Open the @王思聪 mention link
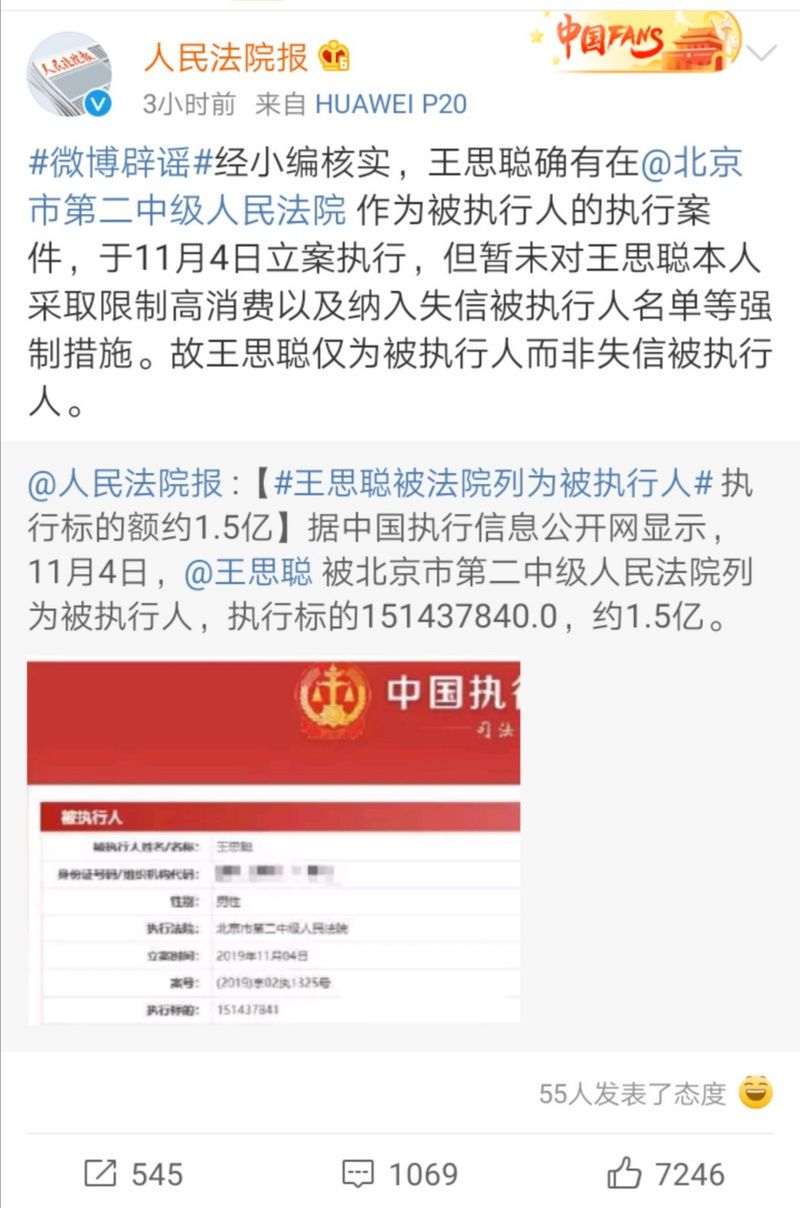Viewport: 800px width, 1208px height. click(249, 573)
